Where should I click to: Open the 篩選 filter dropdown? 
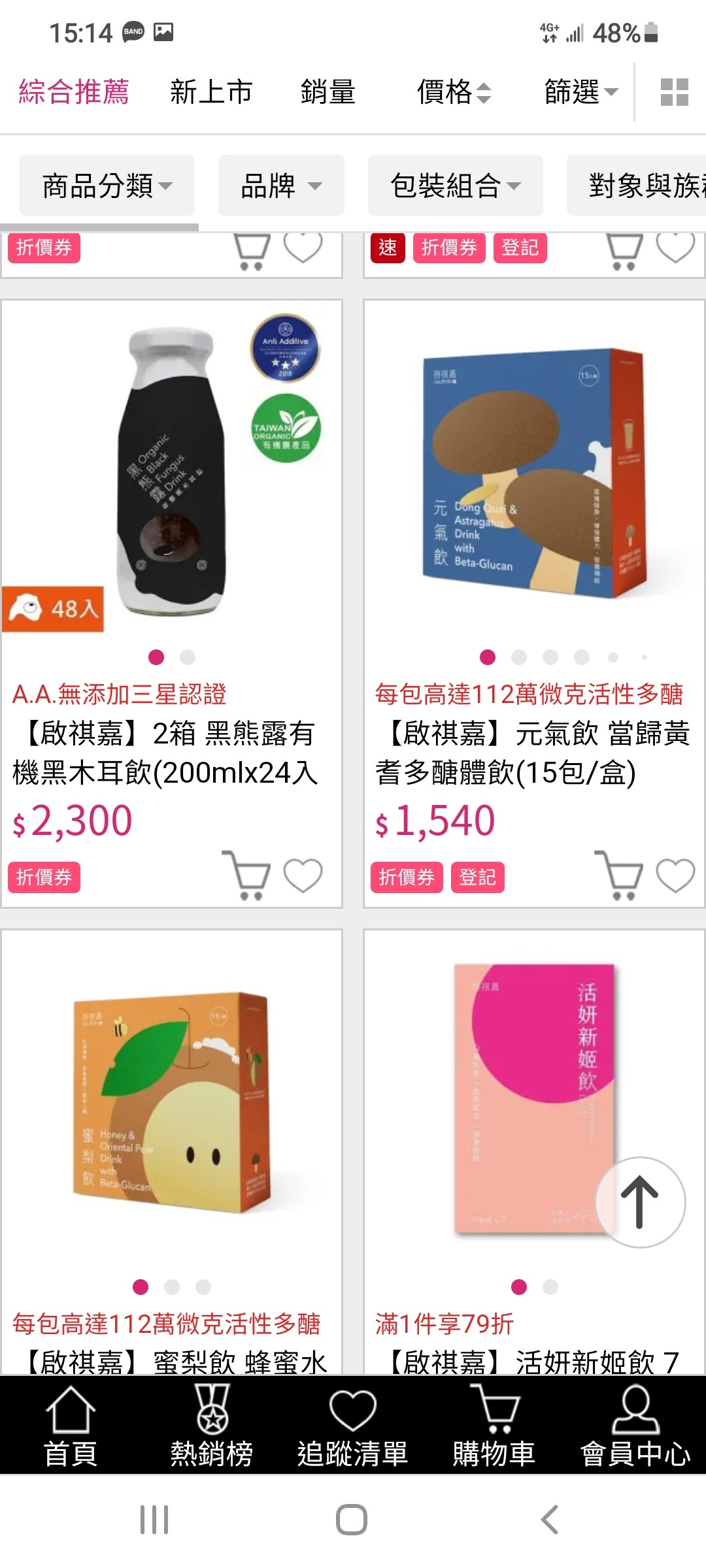(x=580, y=91)
